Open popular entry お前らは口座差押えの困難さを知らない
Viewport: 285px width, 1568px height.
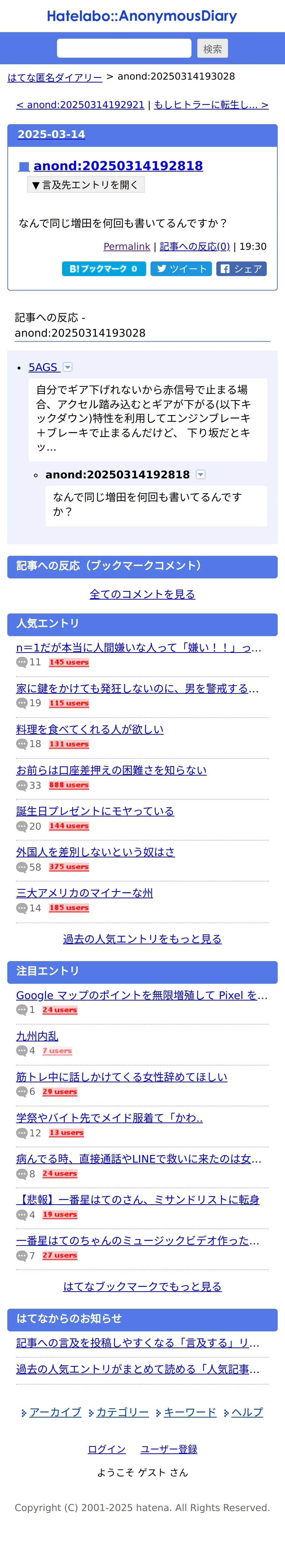(112, 770)
